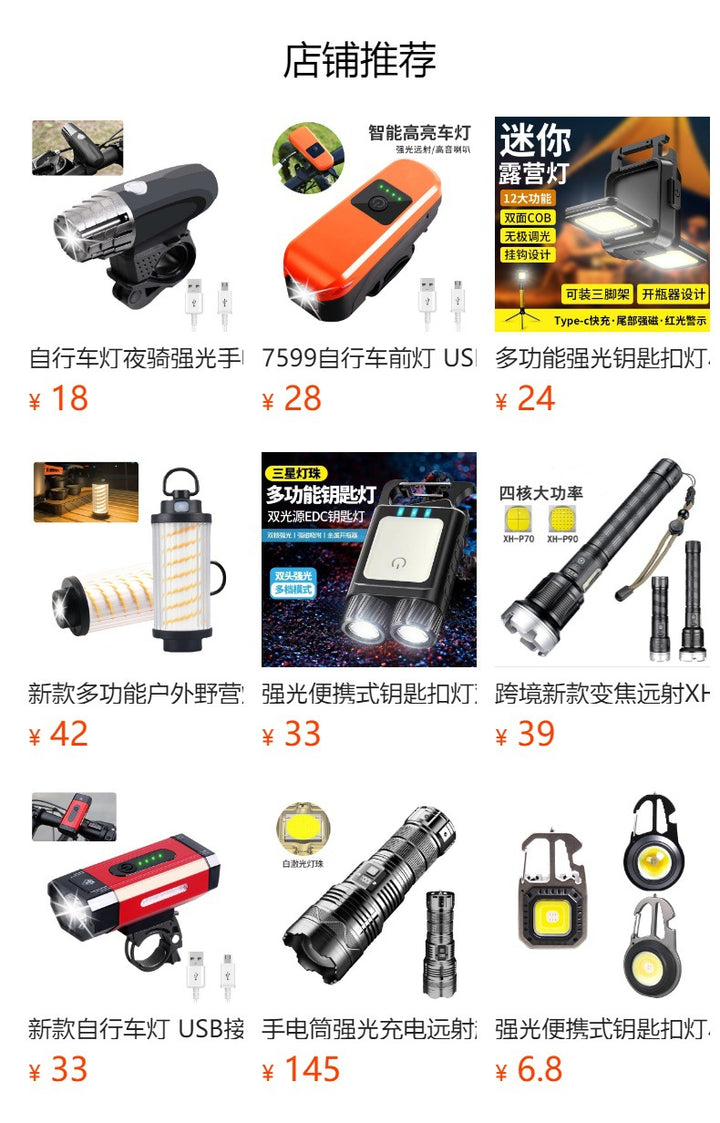Open the ¥6.8 强光便携式钥匙扣灯 product

click(x=602, y=895)
